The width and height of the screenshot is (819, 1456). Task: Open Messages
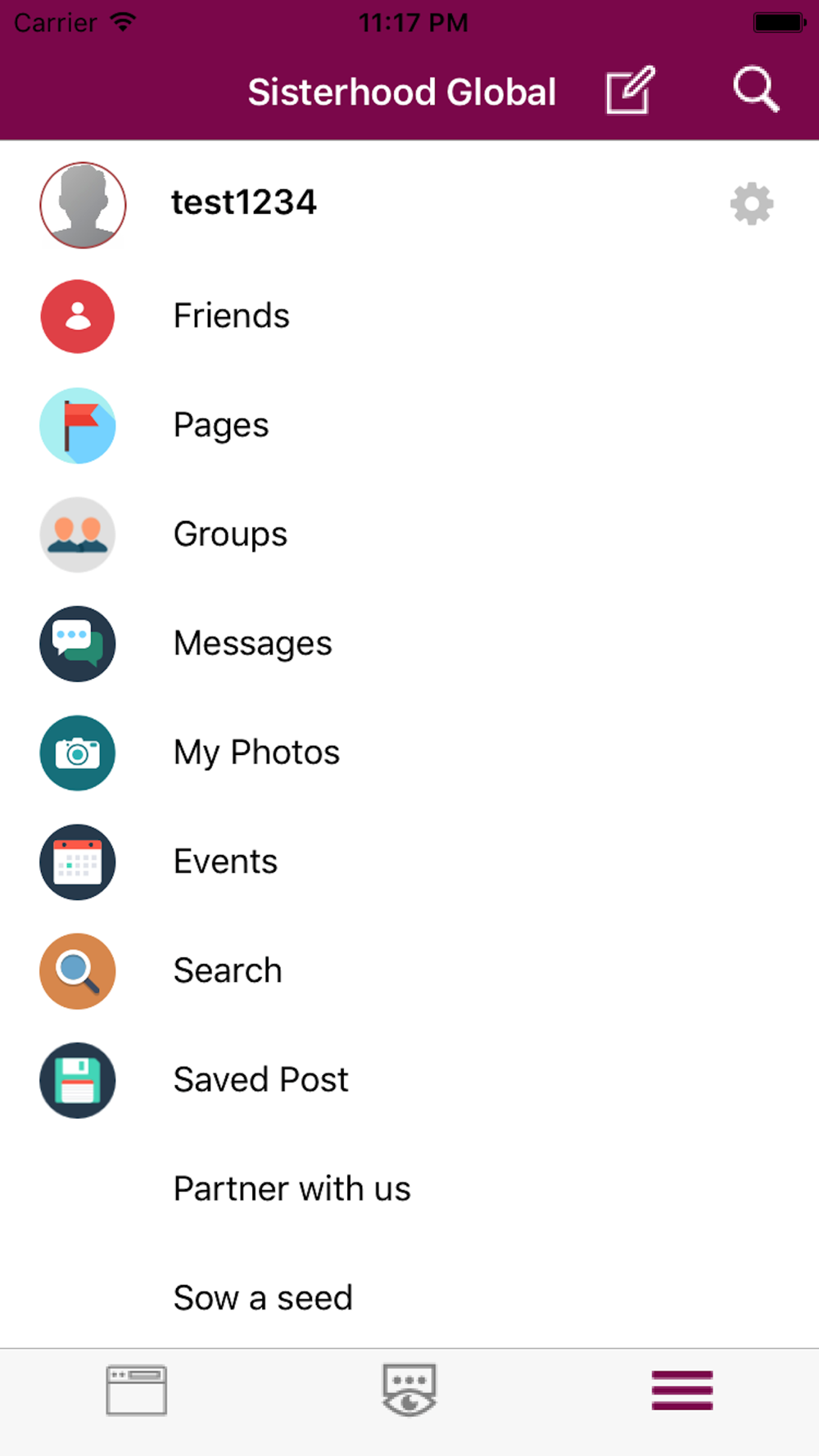[x=409, y=643]
